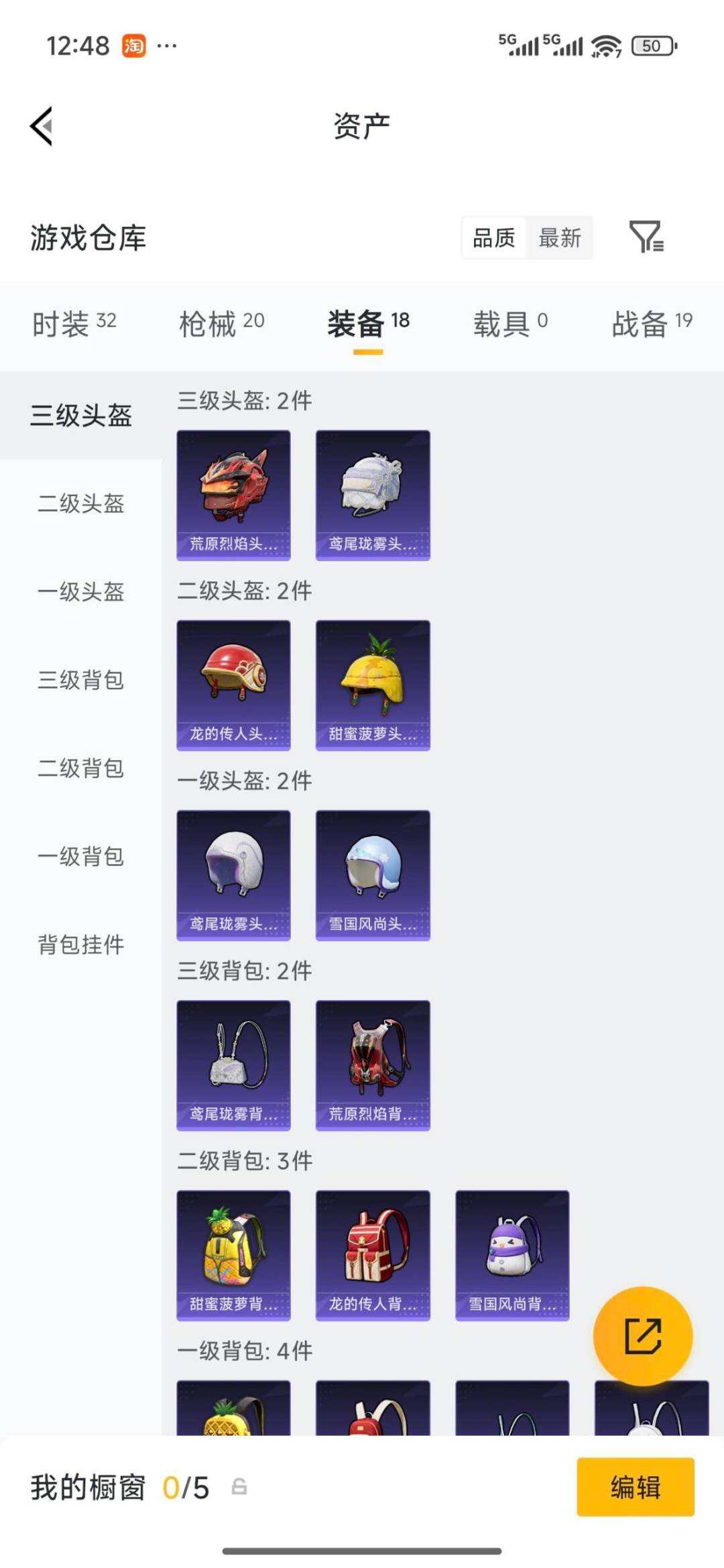Tap the battery indicator showing 50
724x1568 pixels.
pyautogui.click(x=652, y=46)
